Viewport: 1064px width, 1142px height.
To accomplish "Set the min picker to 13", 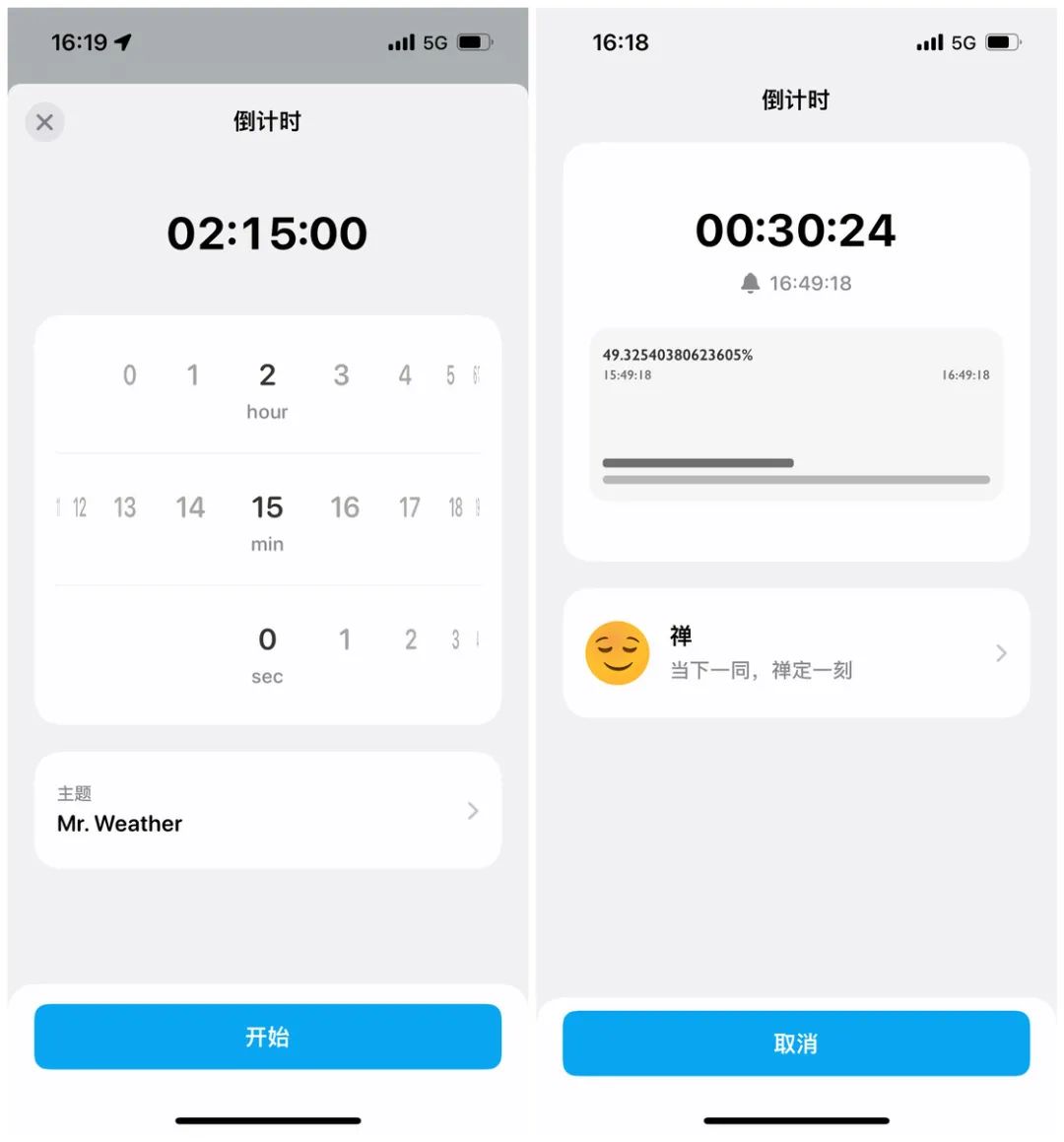I will [125, 507].
